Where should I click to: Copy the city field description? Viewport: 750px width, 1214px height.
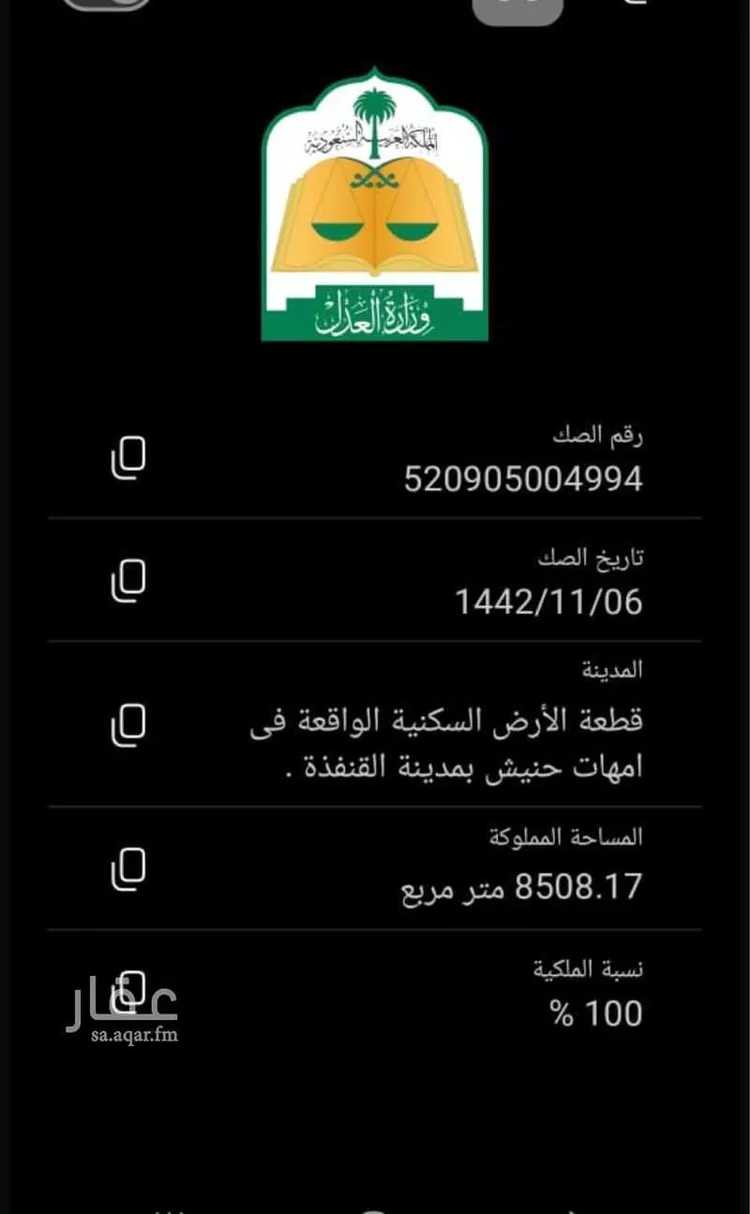click(x=128, y=723)
